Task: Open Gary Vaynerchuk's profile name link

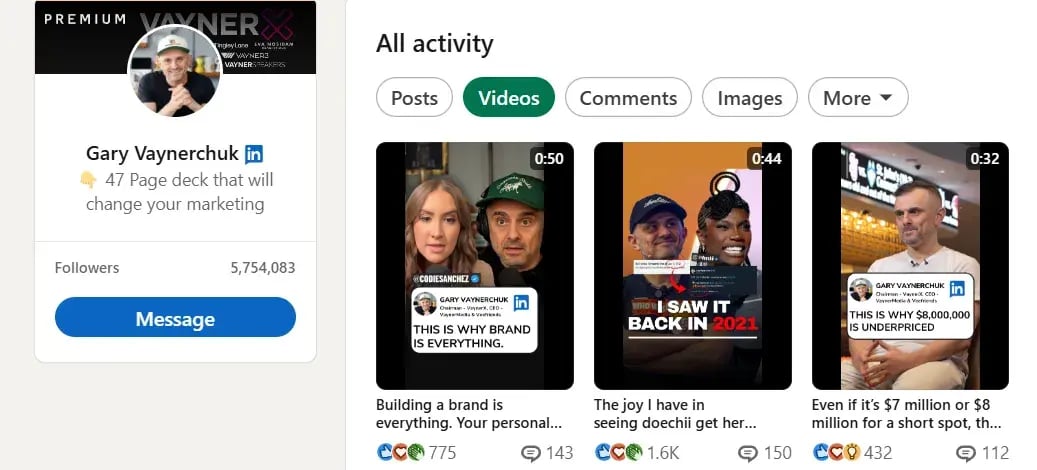Action: coord(162,153)
